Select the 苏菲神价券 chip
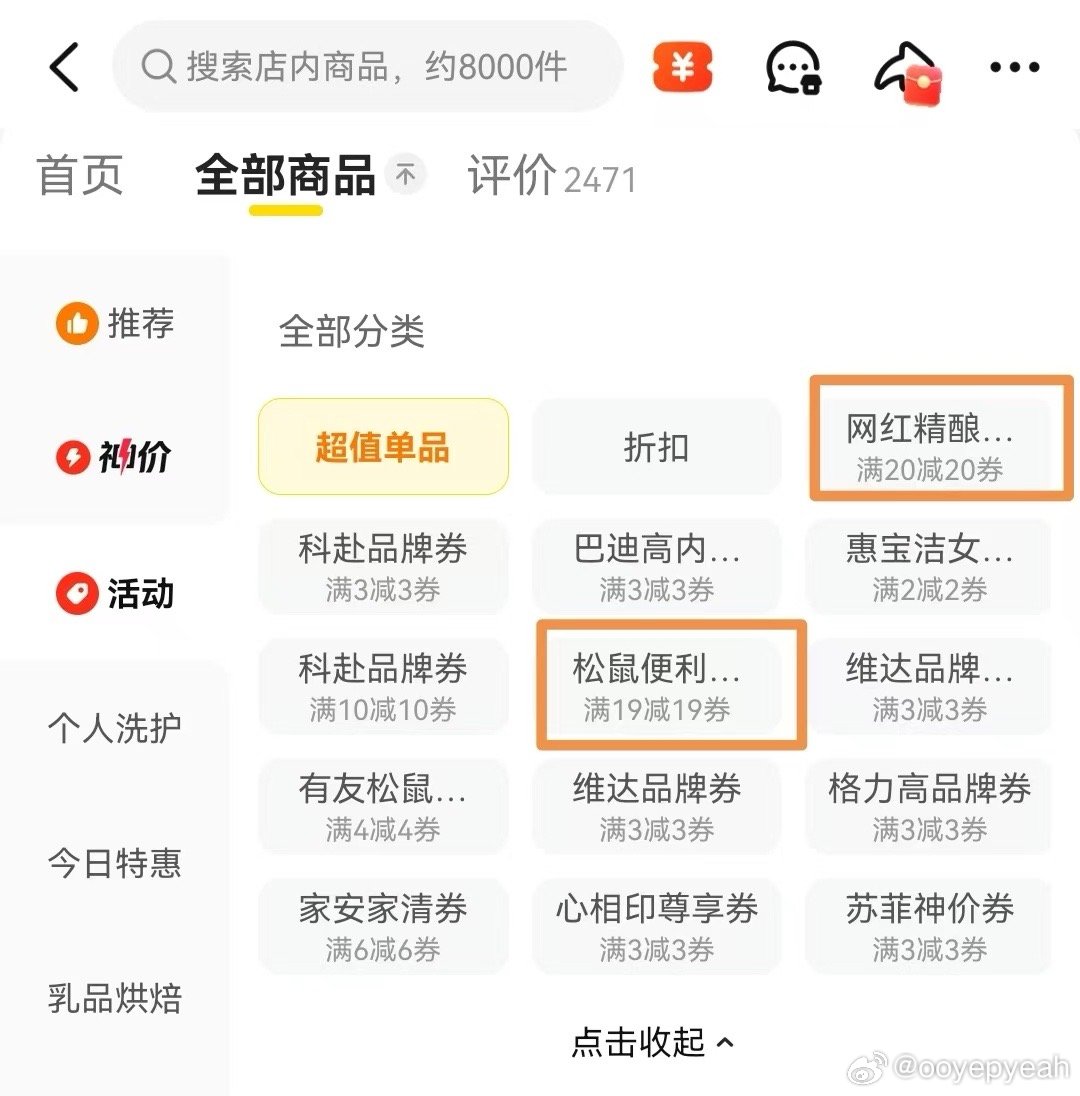The width and height of the screenshot is (1080, 1096). [x=929, y=927]
